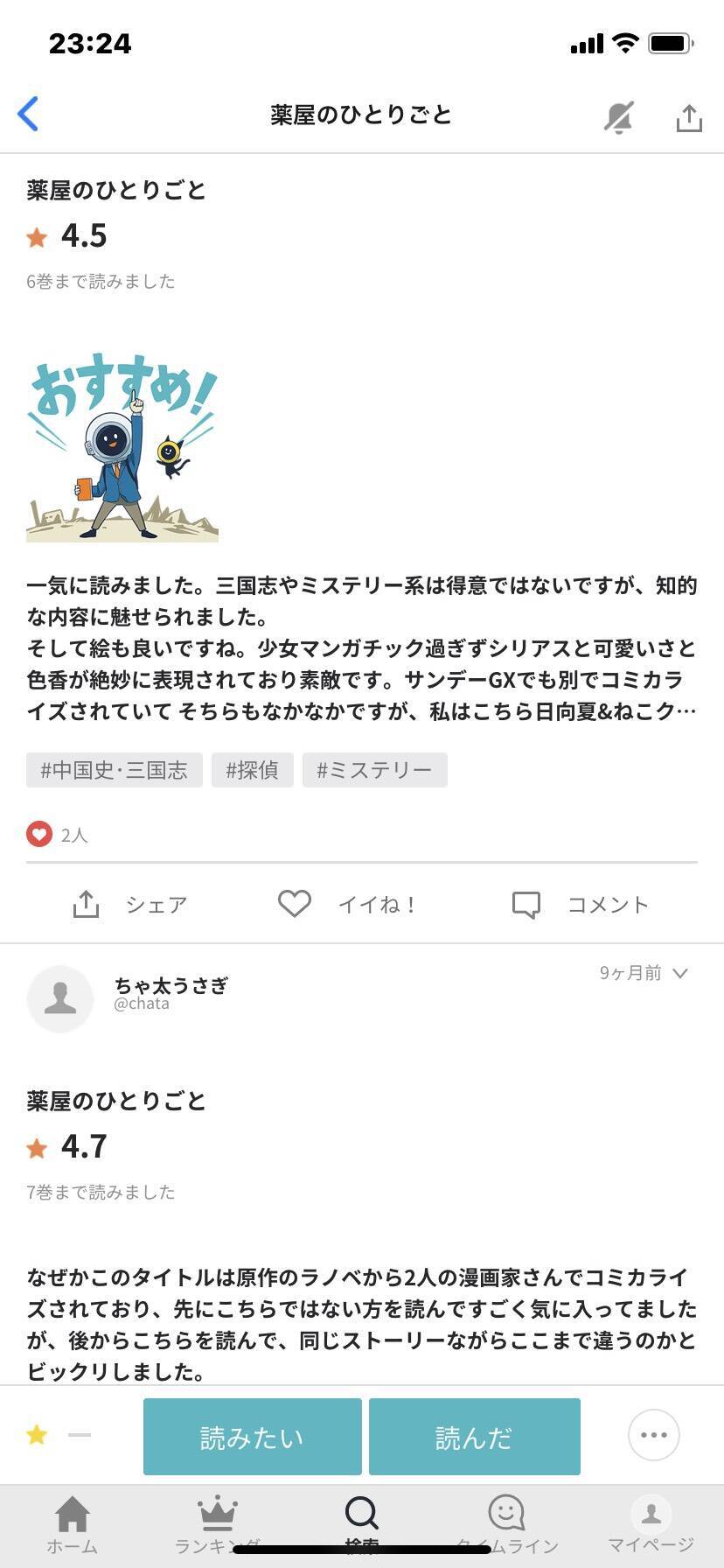
Task: Expand the chevron next to 9ヶ月前
Action: pyautogui.click(x=680, y=974)
